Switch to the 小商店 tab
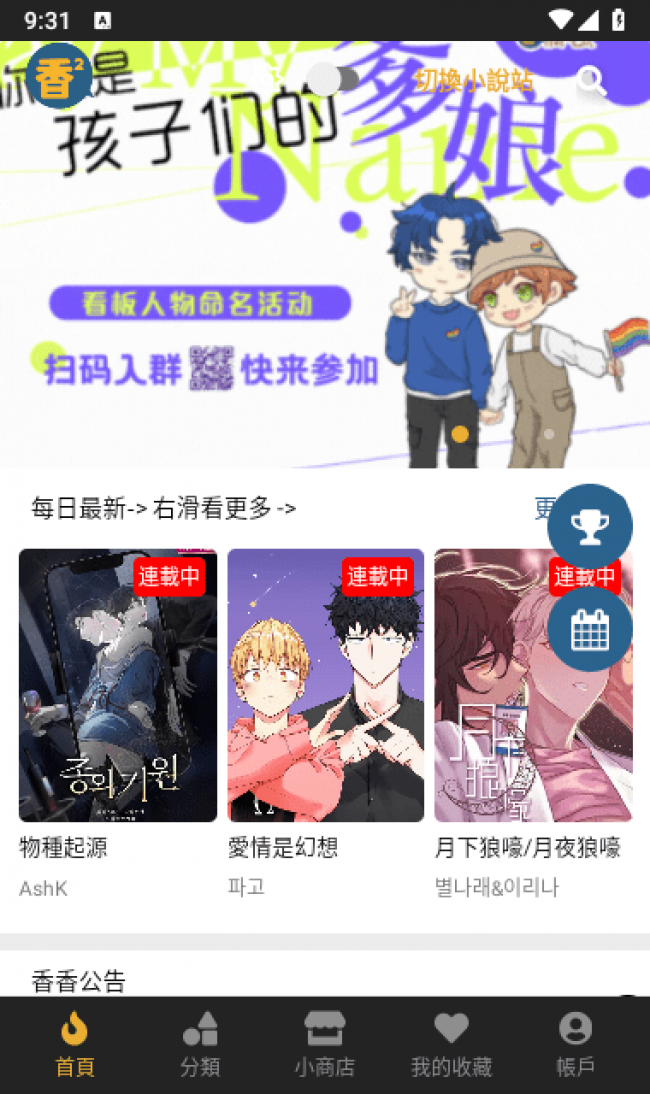 pyautogui.click(x=325, y=1044)
